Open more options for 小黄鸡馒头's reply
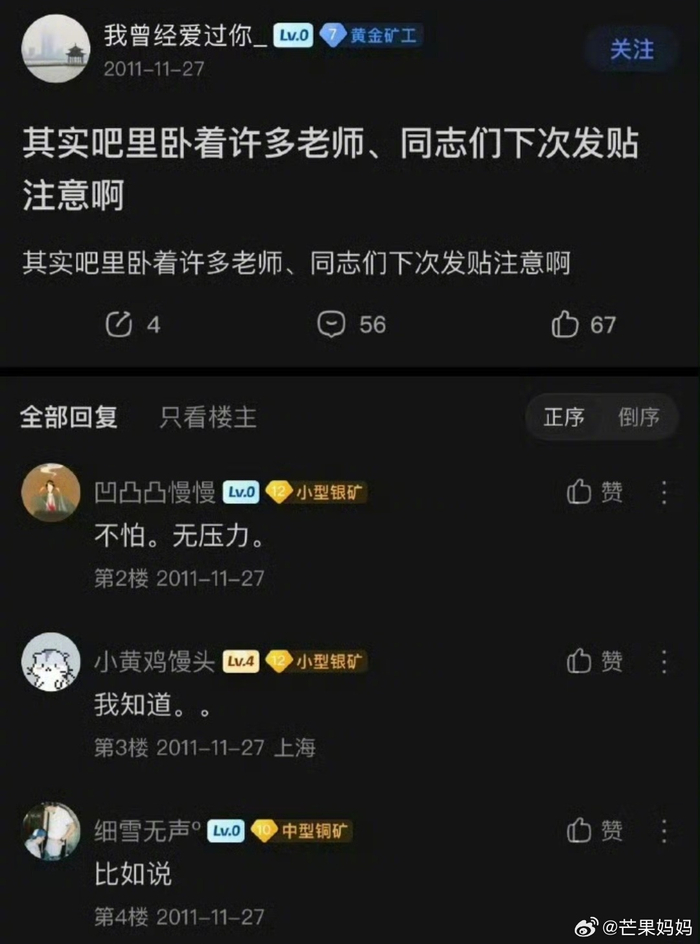This screenshot has height=944, width=700. [664, 661]
